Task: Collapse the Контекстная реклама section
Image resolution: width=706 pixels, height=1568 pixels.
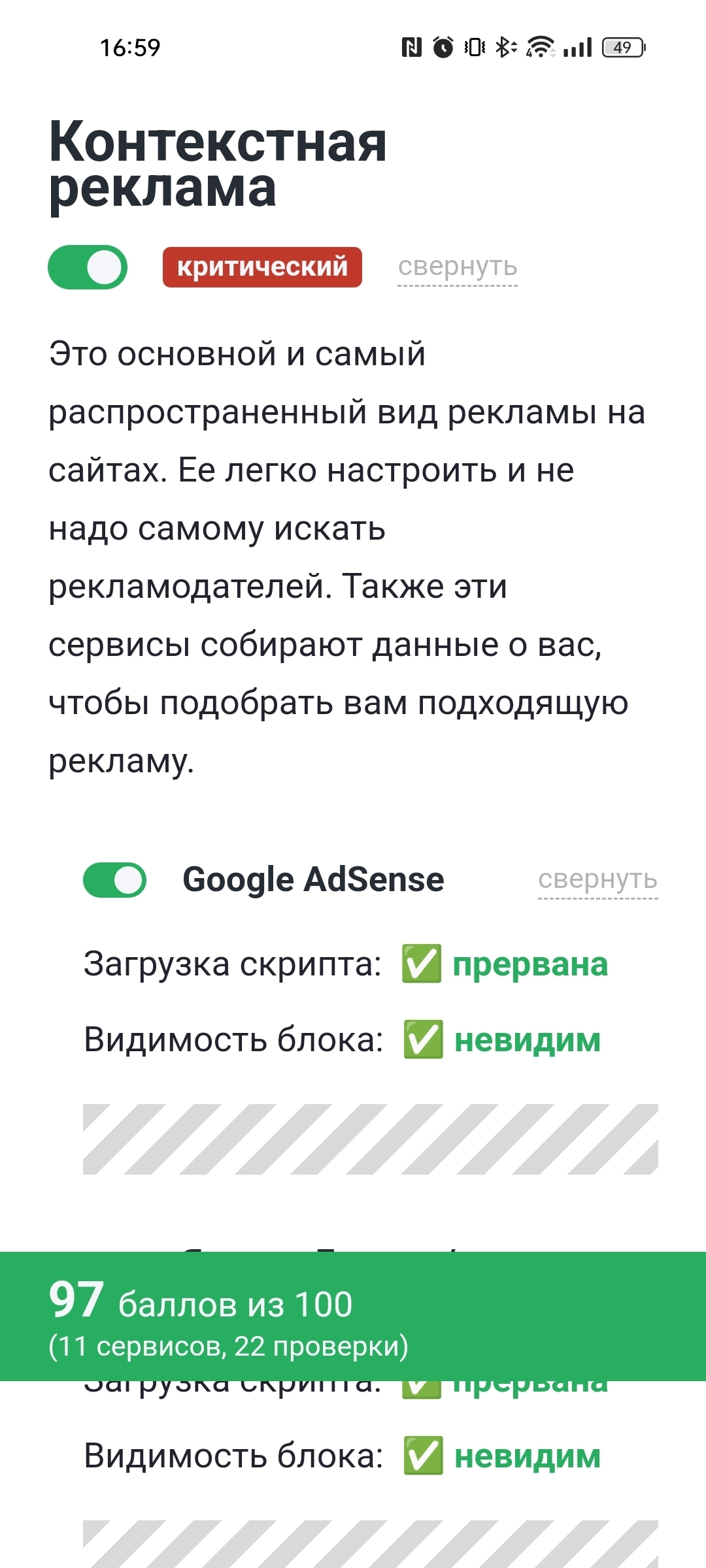Action: coord(458,267)
